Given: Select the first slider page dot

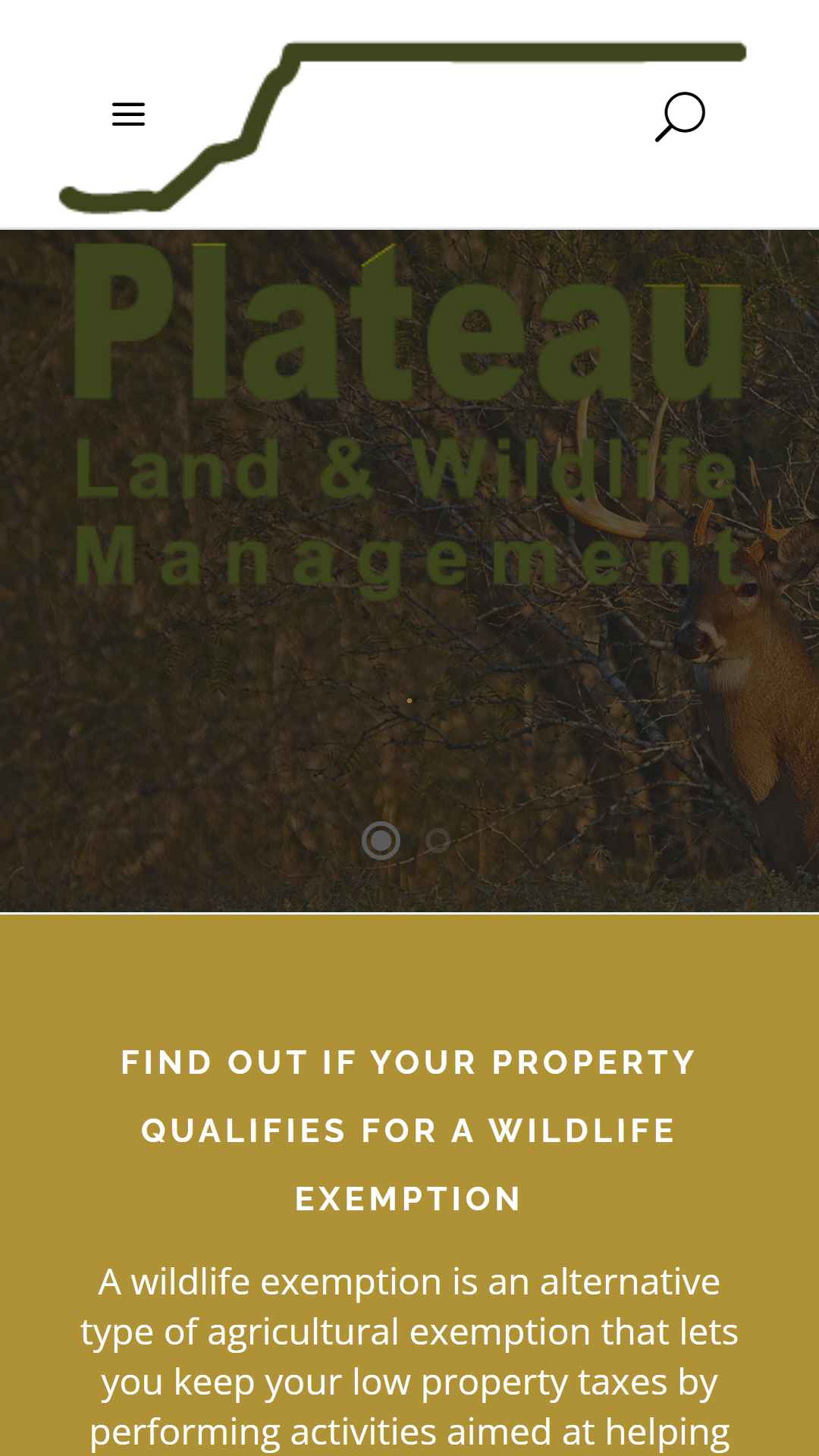Looking at the screenshot, I should [x=381, y=840].
